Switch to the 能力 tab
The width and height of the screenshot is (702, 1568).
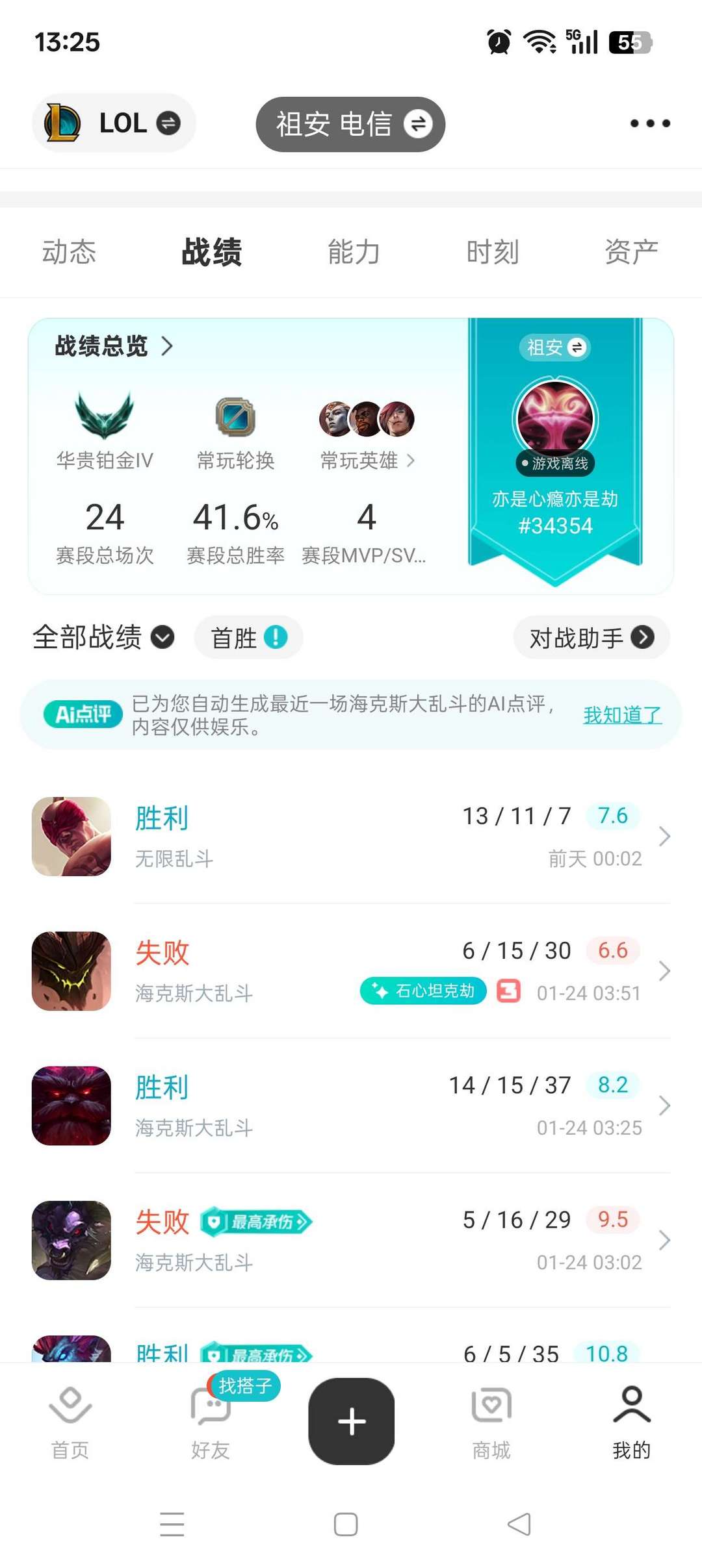coord(353,252)
